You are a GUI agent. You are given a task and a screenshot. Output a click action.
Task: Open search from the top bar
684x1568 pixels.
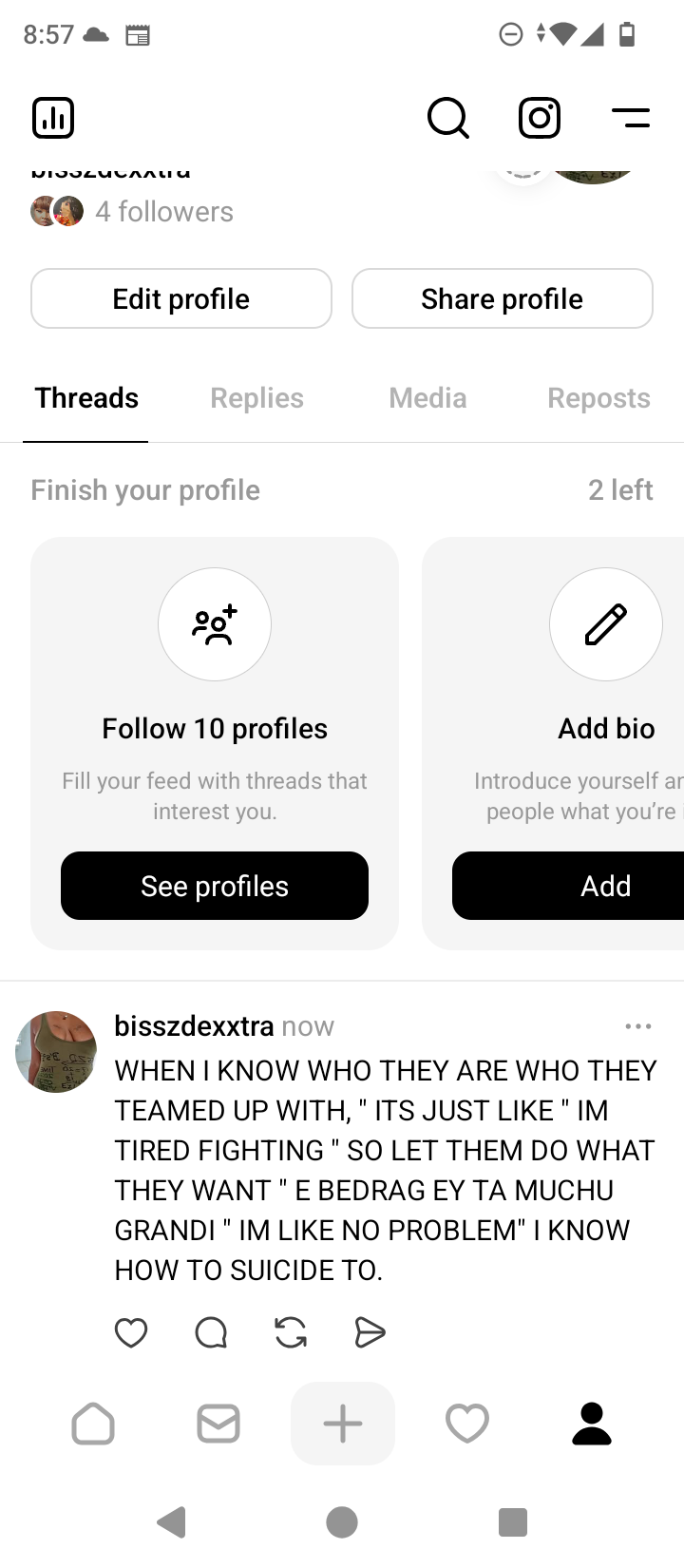coord(447,119)
